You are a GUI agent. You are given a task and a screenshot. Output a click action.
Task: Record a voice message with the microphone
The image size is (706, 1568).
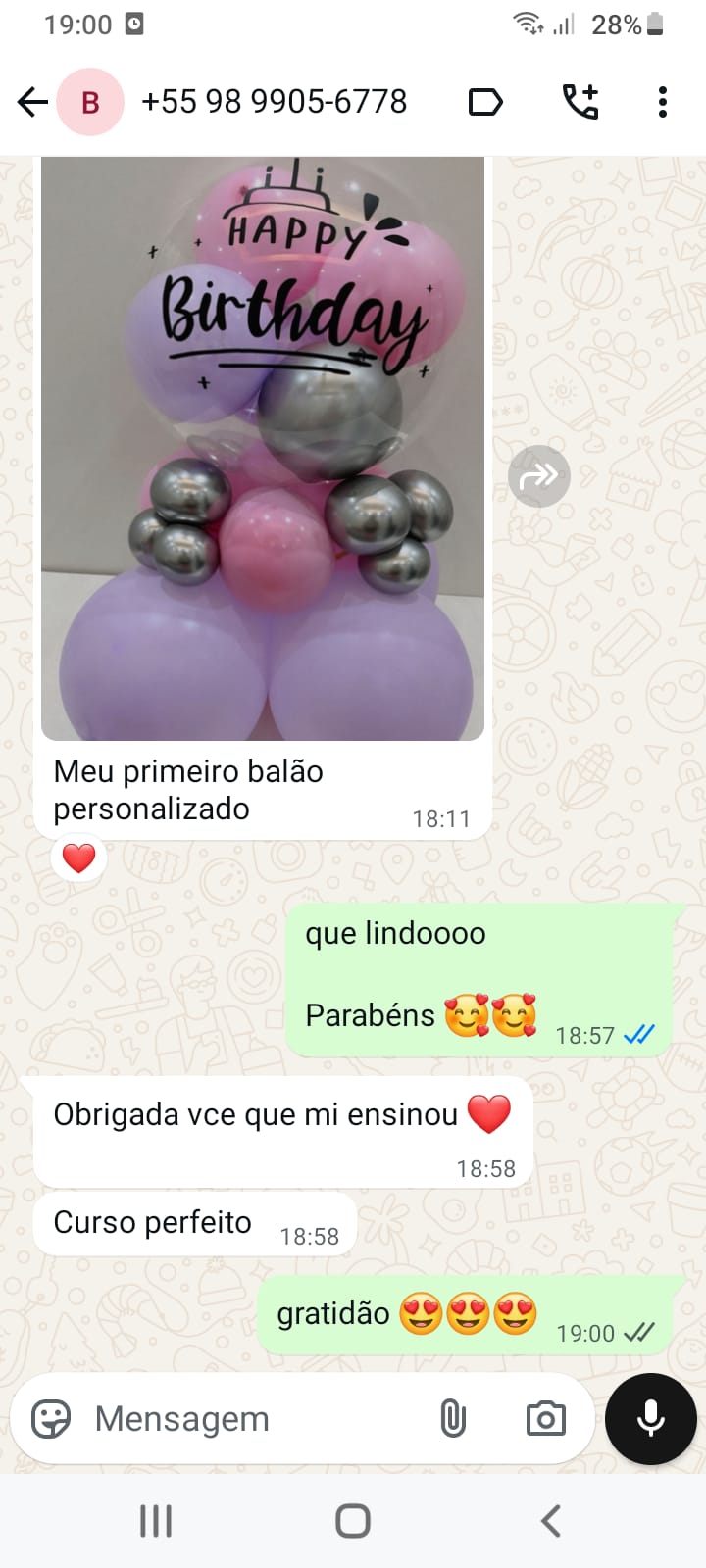tap(650, 1418)
